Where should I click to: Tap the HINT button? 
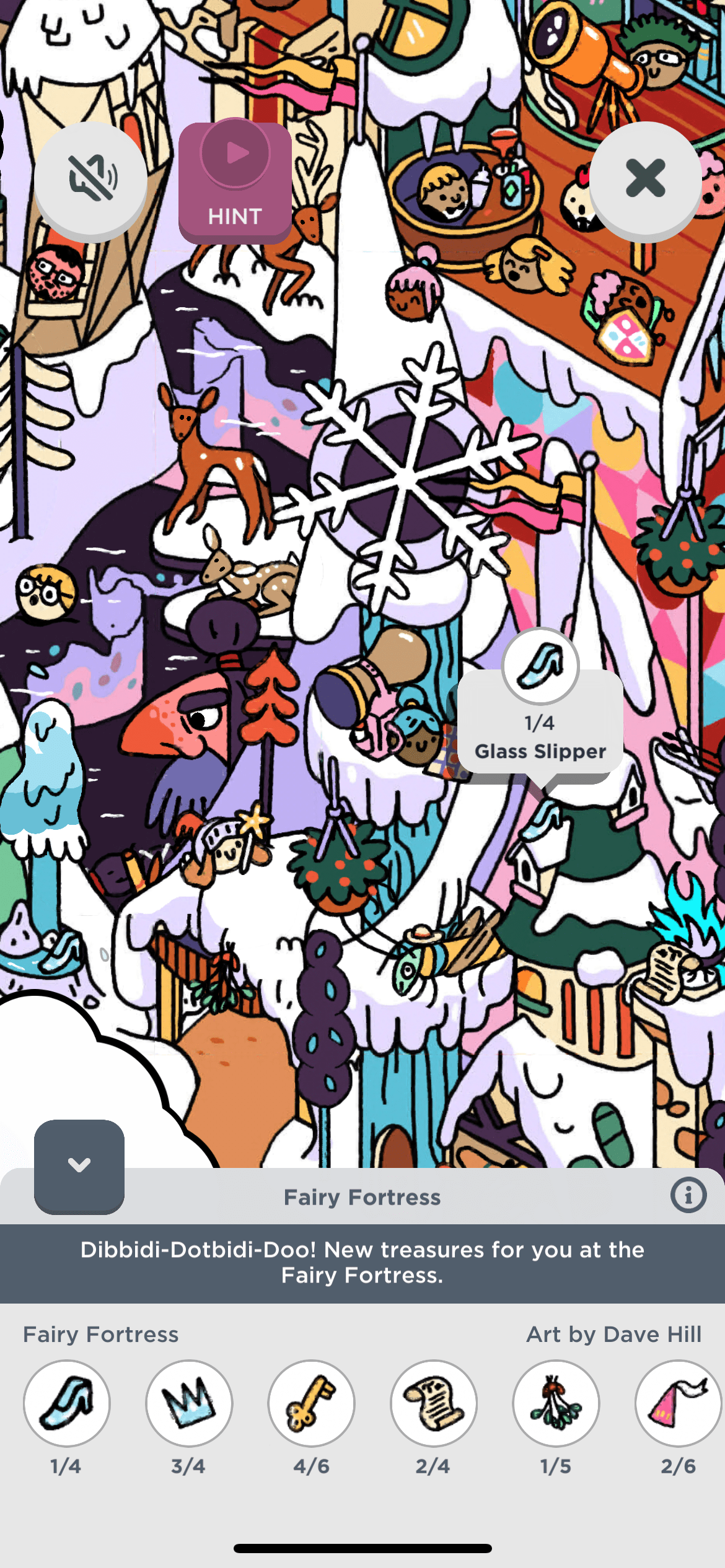235,182
